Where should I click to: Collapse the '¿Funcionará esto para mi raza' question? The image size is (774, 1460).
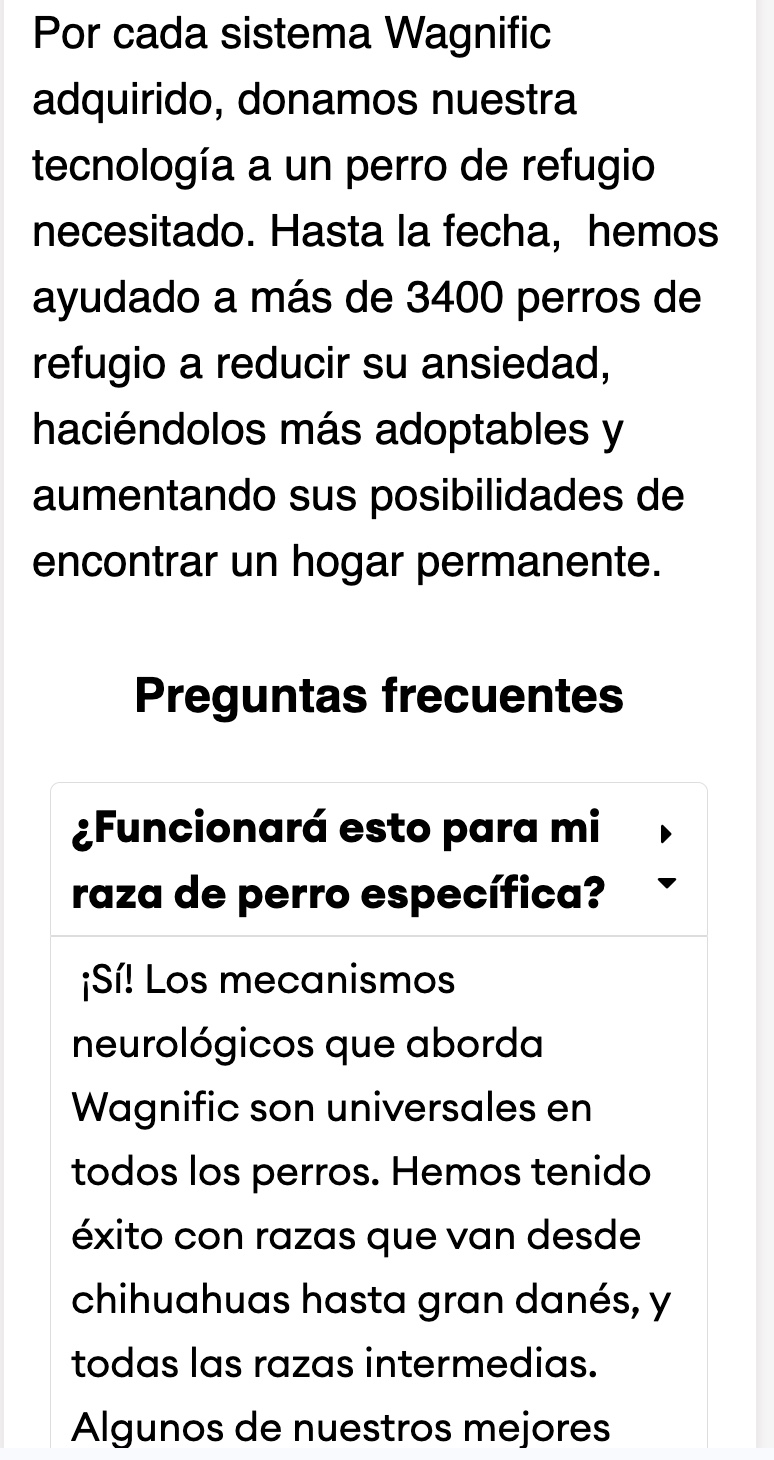[378, 860]
